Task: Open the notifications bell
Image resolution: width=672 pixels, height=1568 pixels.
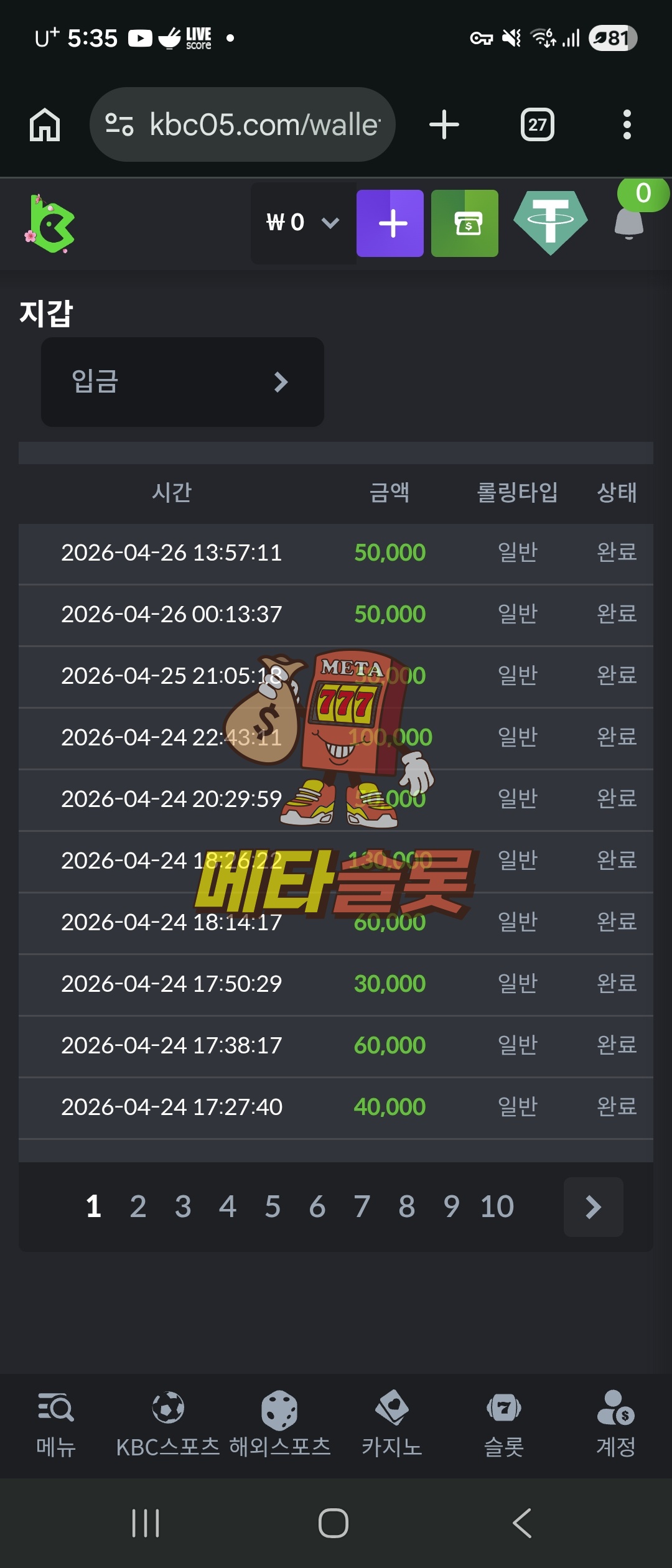Action: point(629,222)
